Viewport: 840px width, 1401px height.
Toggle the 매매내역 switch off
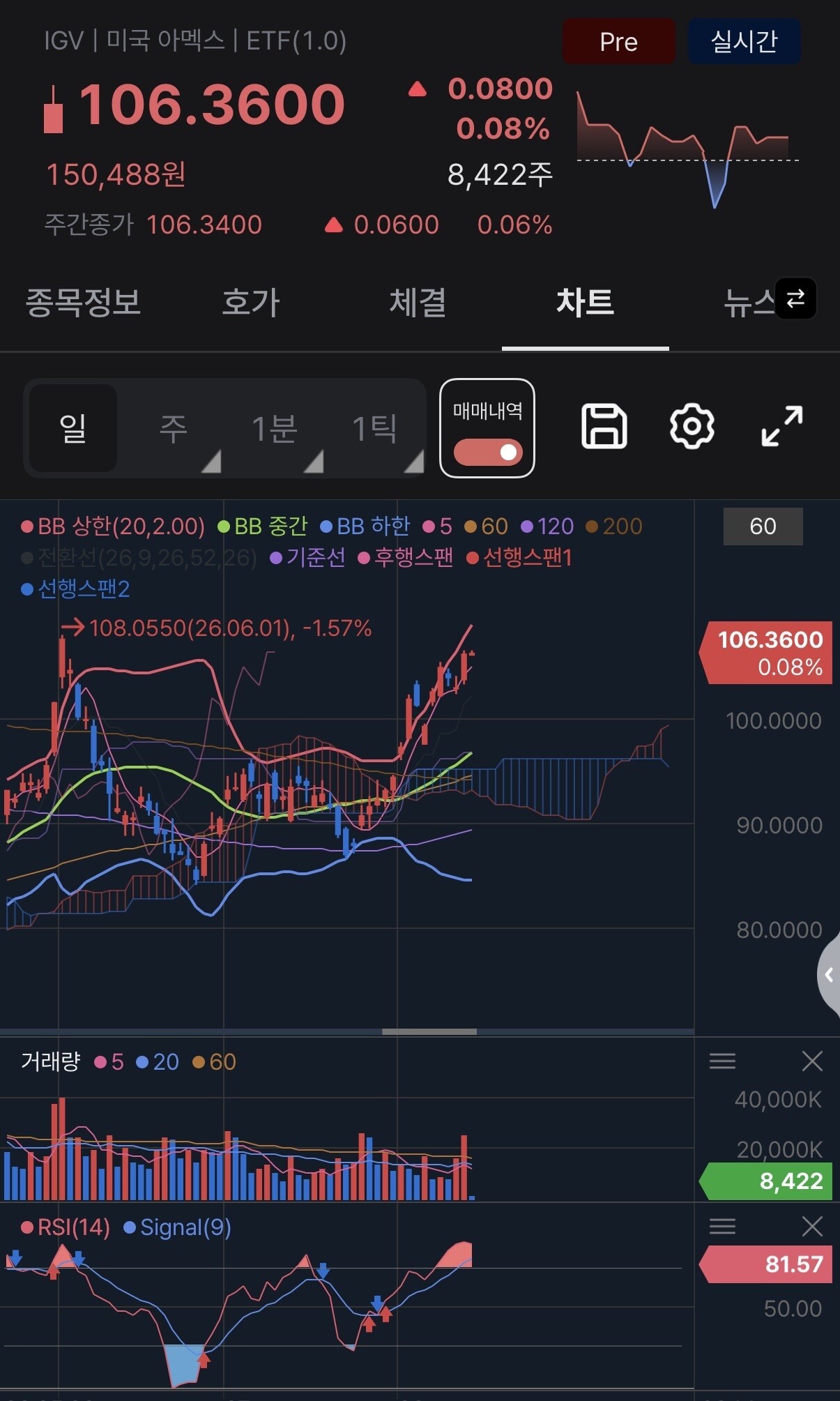[x=488, y=452]
